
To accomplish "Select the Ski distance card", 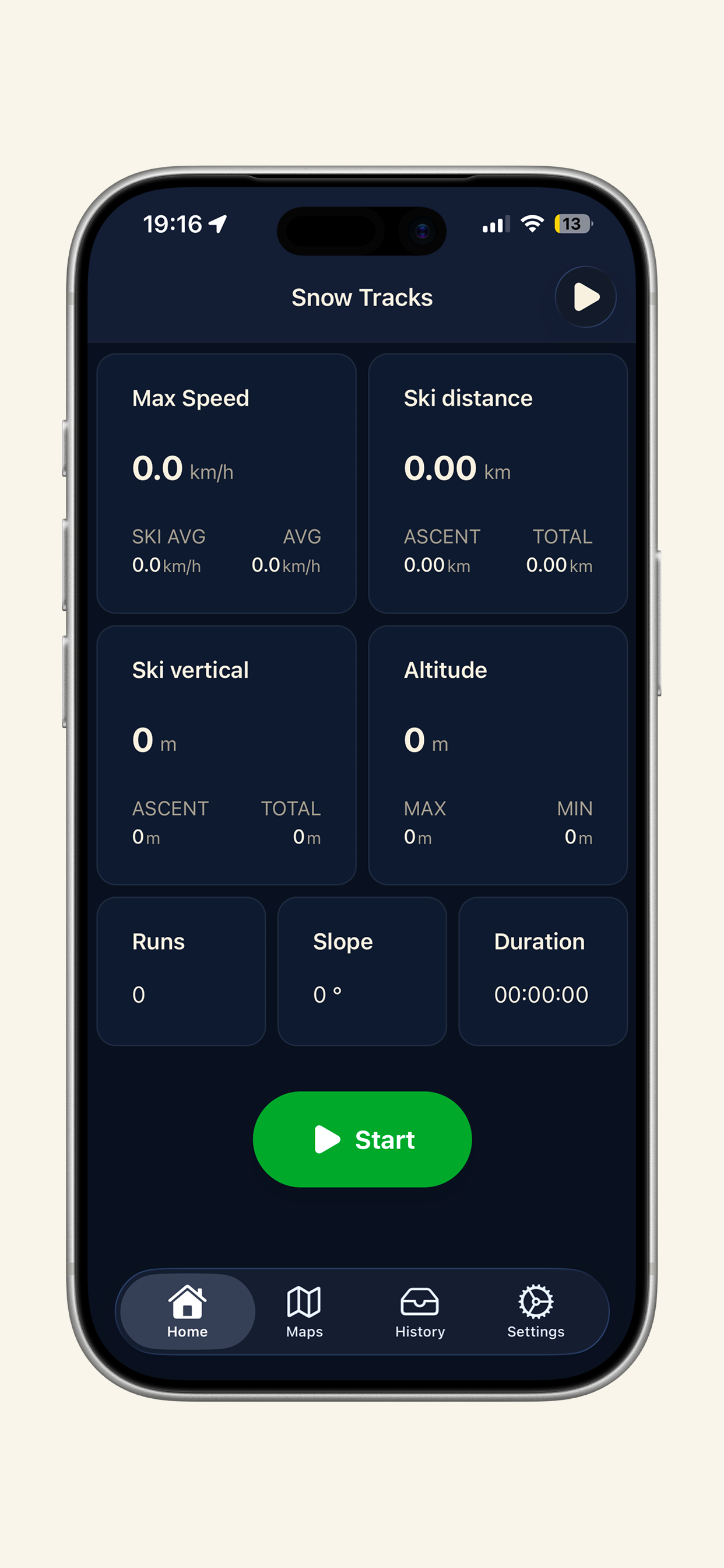I will (x=499, y=484).
